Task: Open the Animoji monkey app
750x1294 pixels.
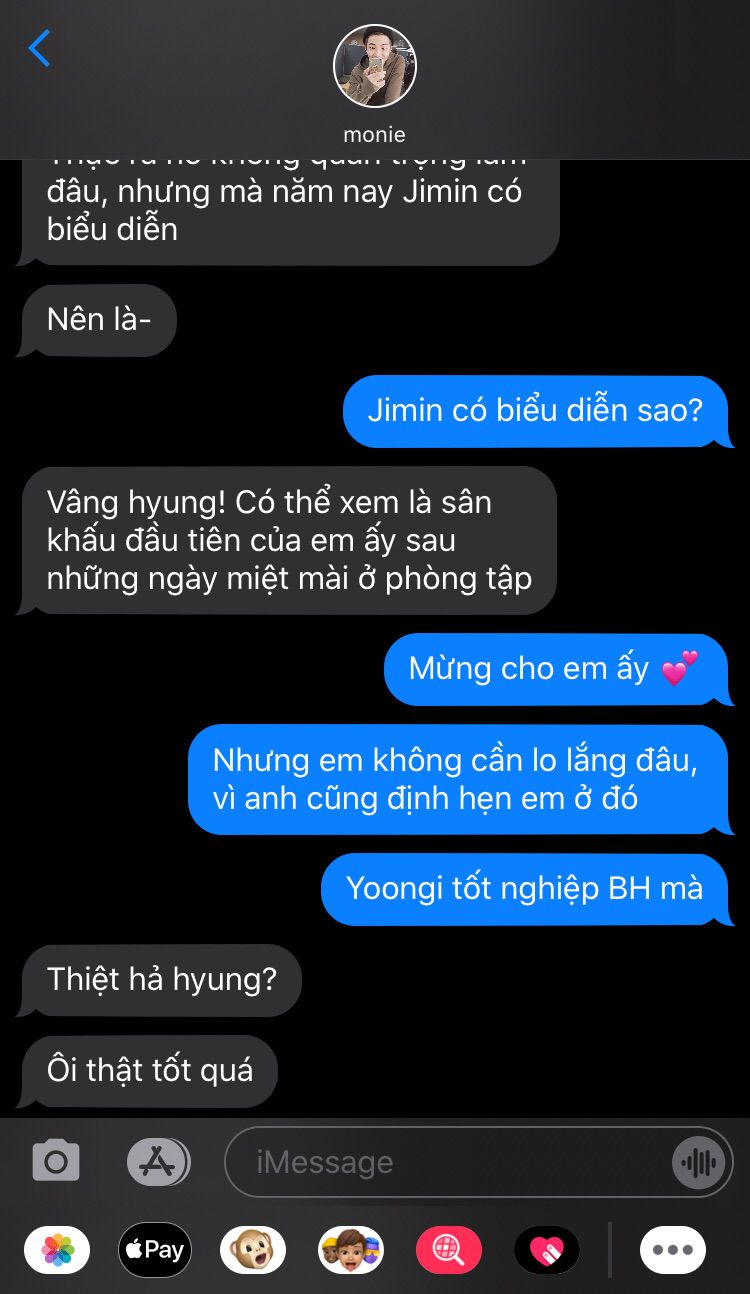Action: [x=253, y=1250]
